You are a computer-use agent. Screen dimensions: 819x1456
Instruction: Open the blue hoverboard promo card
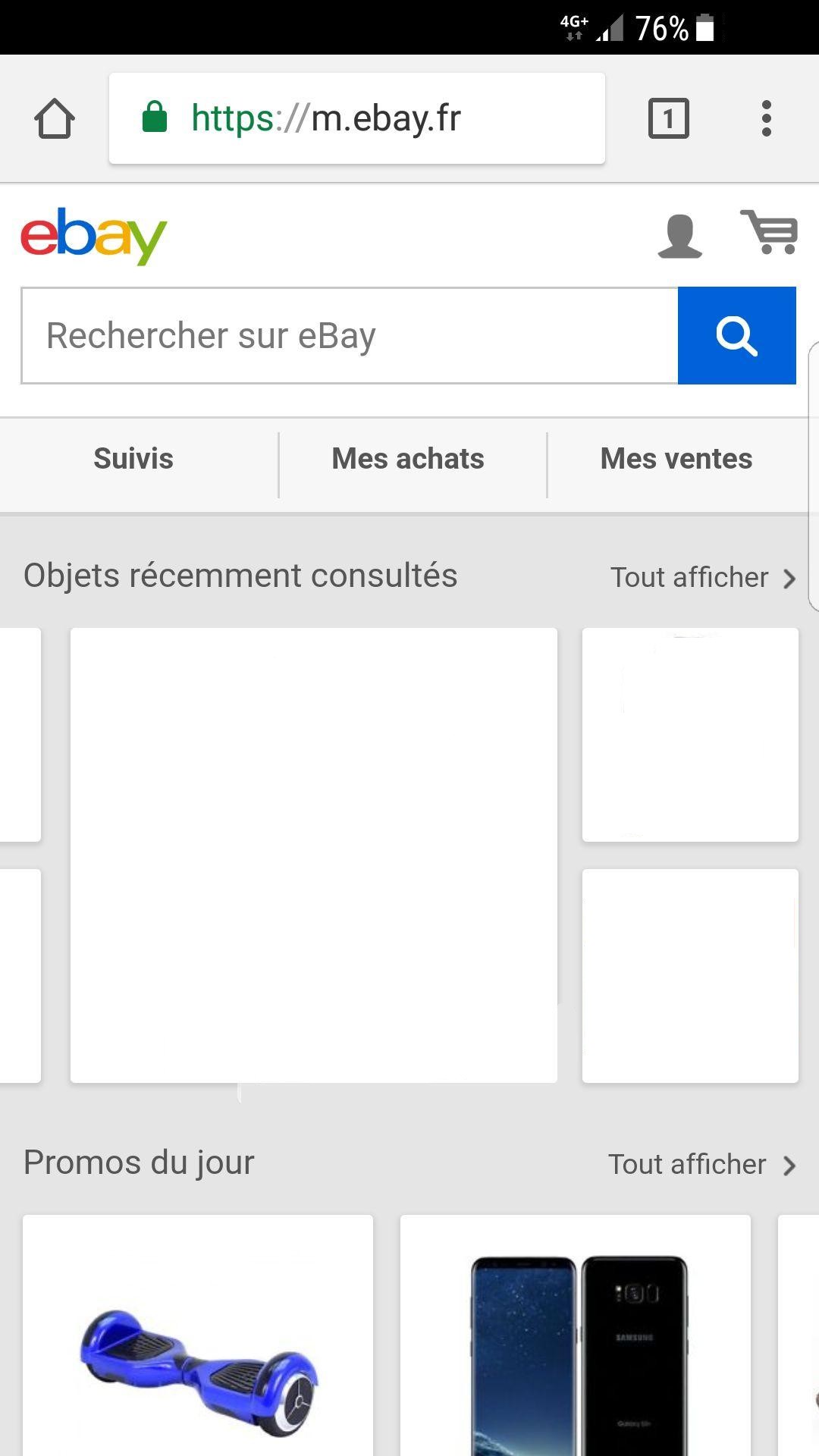pos(198,1335)
